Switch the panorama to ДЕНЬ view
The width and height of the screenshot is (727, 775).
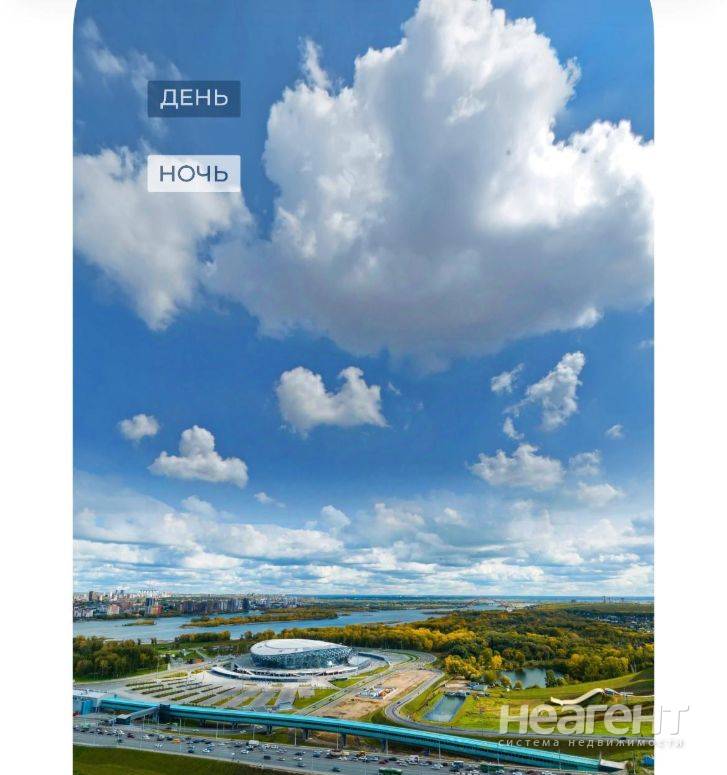[194, 98]
